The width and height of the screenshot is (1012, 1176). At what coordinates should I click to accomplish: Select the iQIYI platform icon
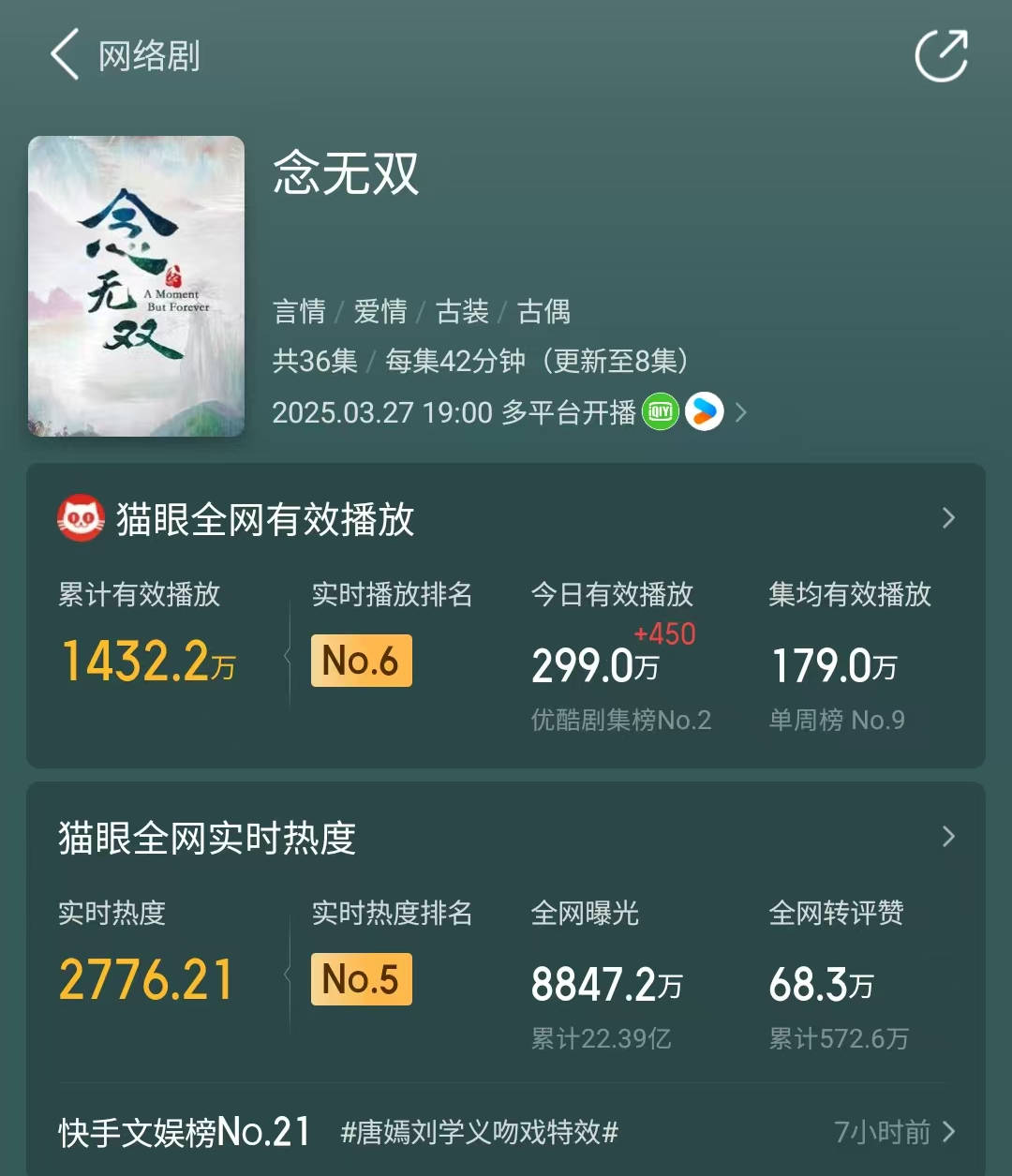659,412
